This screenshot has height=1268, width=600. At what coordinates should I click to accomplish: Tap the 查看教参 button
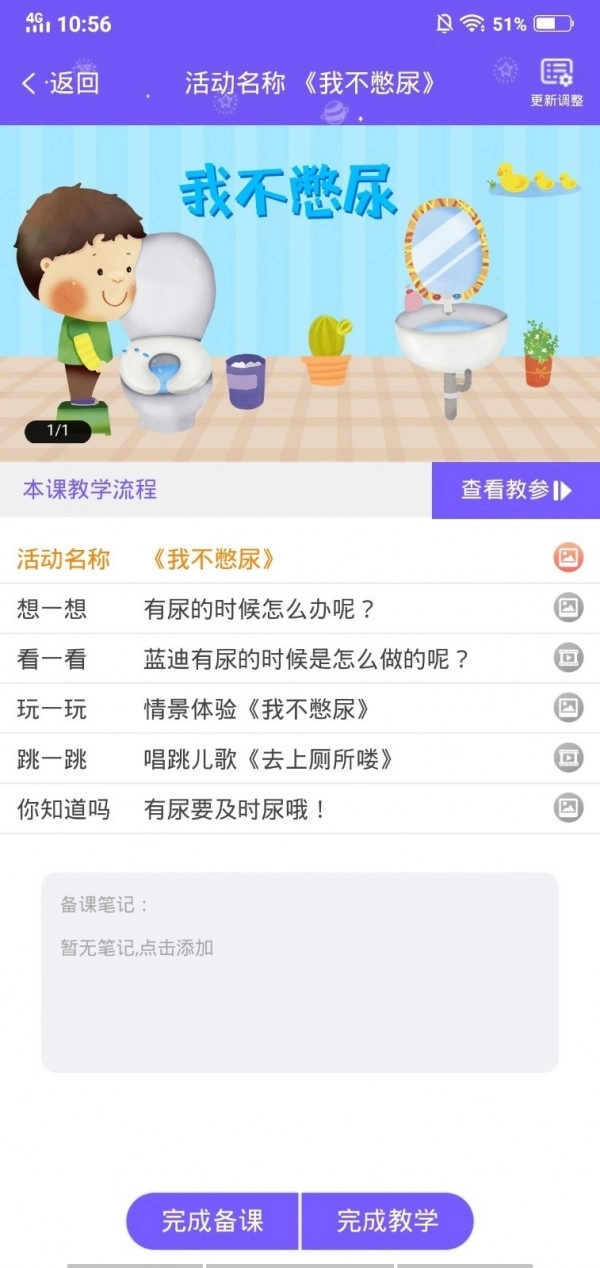click(516, 490)
